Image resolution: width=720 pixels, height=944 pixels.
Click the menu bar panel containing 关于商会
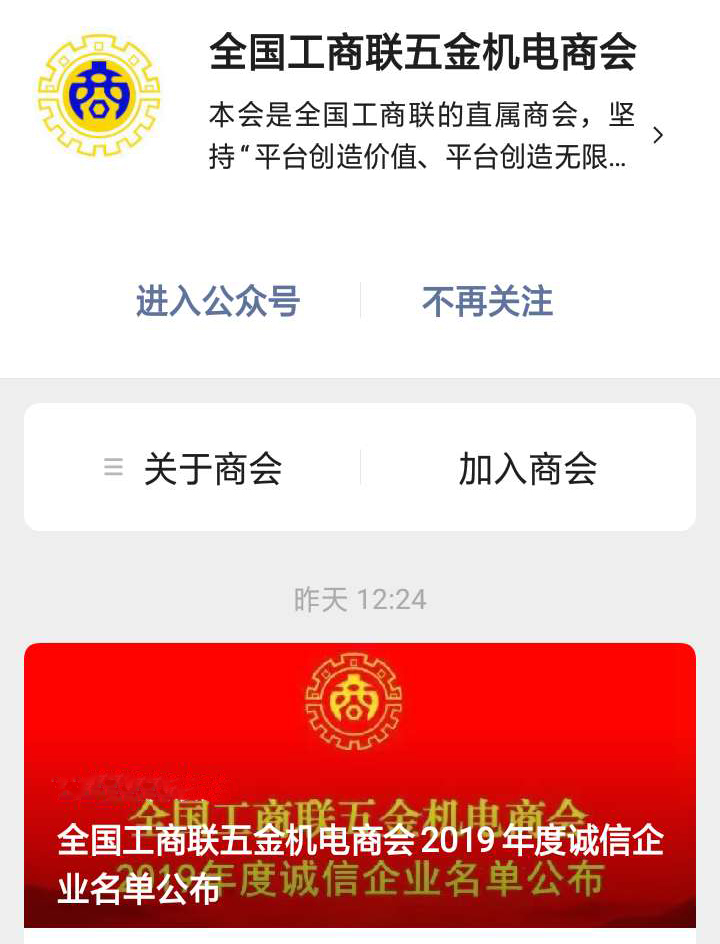point(360,467)
